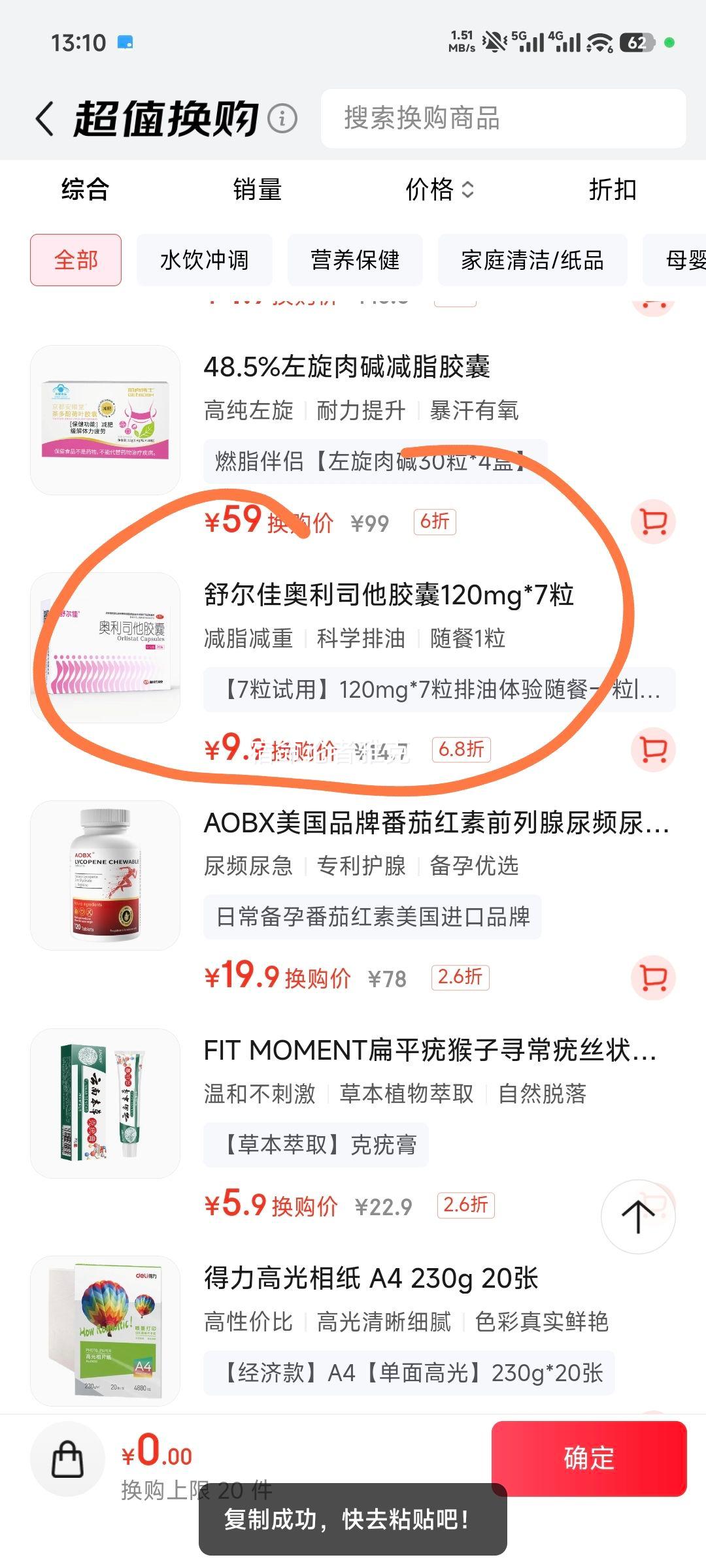Viewport: 706px width, 1568px height.
Task: Switch to the 综合 tab
Action: [84, 191]
